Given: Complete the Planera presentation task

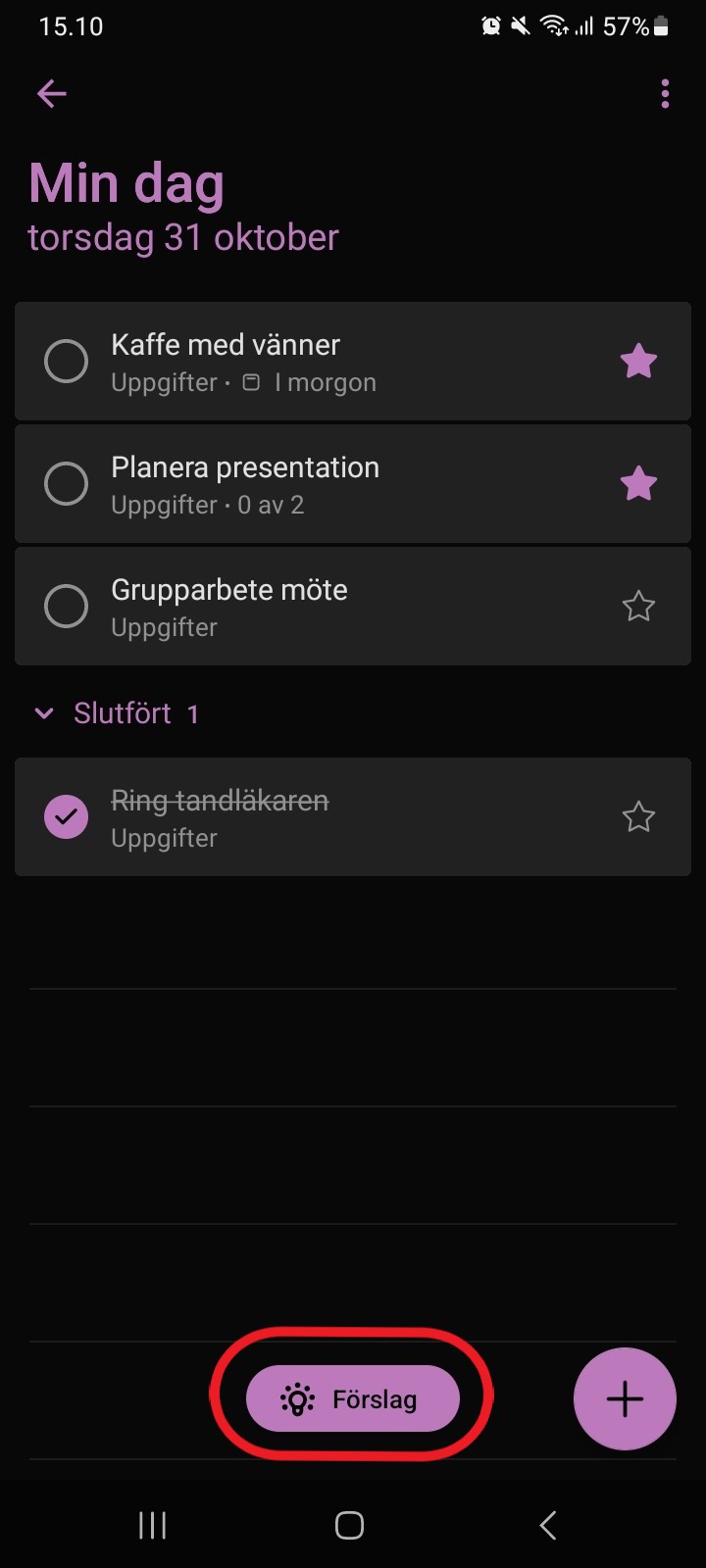Looking at the screenshot, I should point(67,484).
